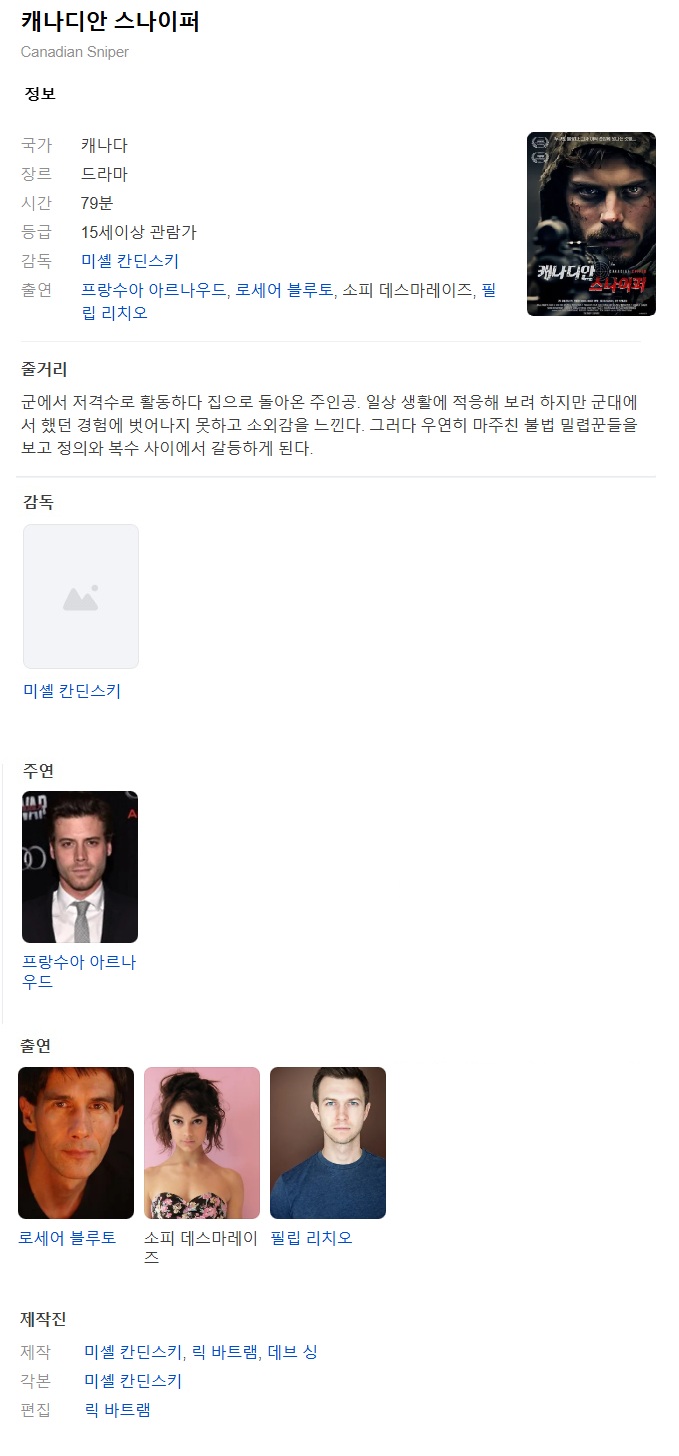View 프랑수아 아르나우드's lead actor photo

(x=80, y=867)
